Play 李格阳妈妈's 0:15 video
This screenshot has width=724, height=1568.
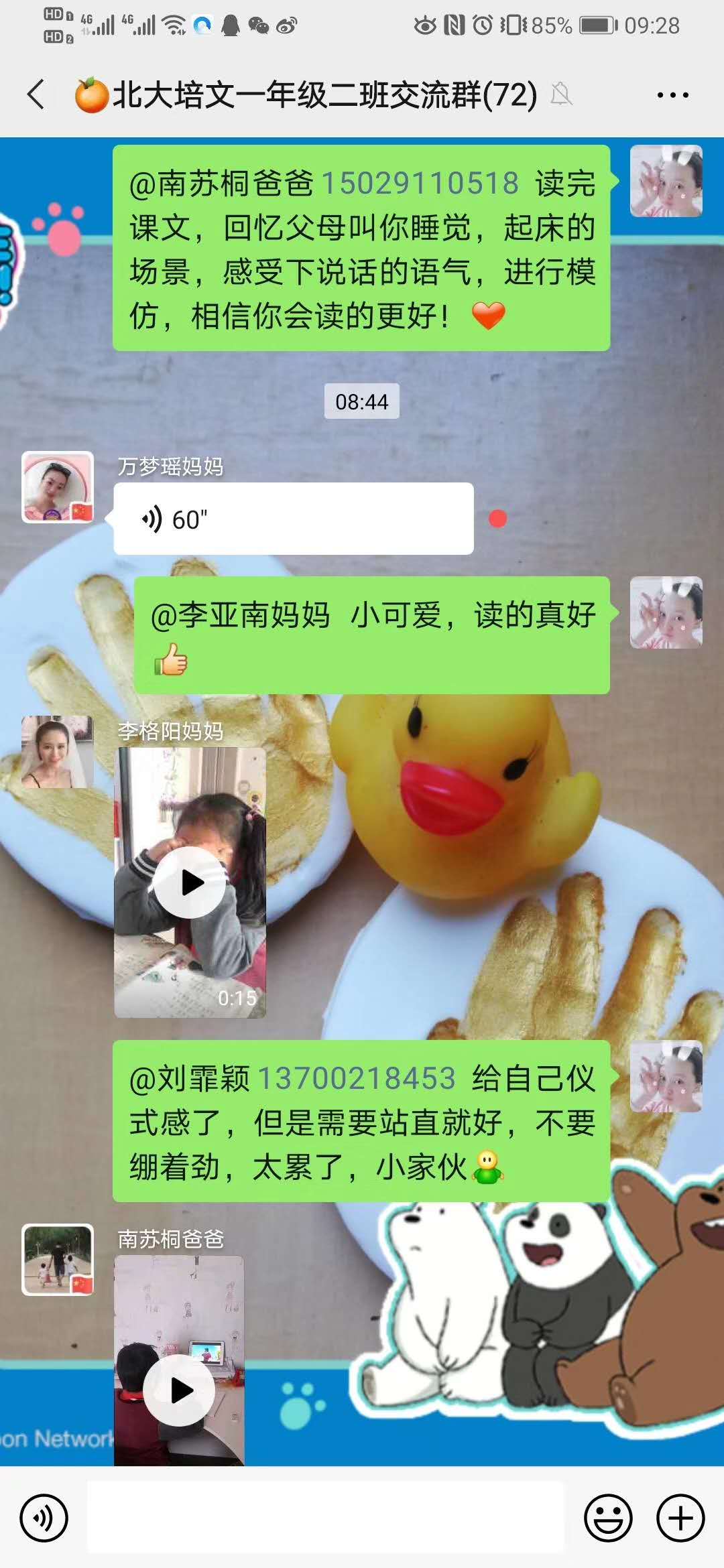pos(190,883)
